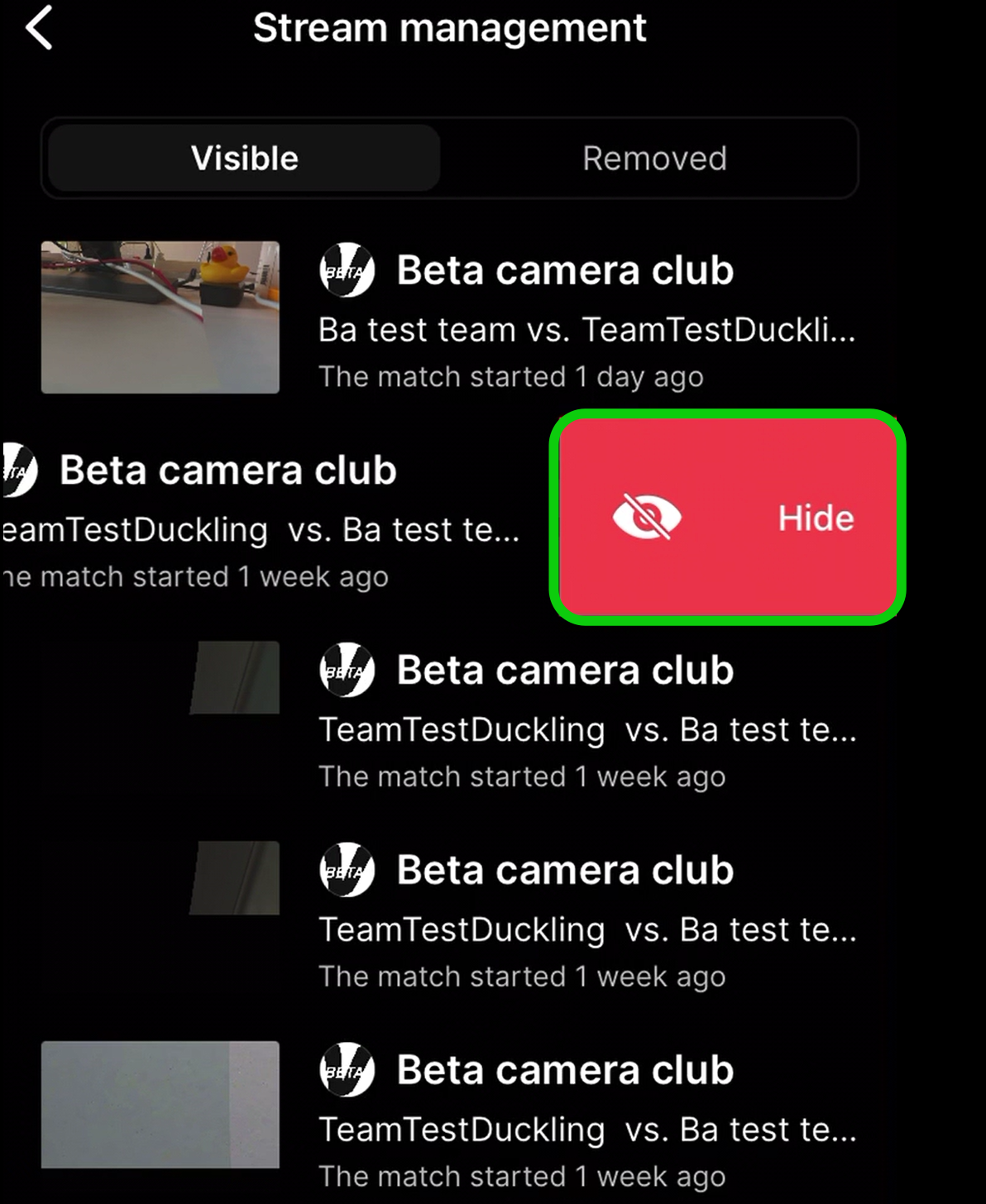Tap the red Hide button
This screenshot has height=1204, width=986.
click(728, 518)
